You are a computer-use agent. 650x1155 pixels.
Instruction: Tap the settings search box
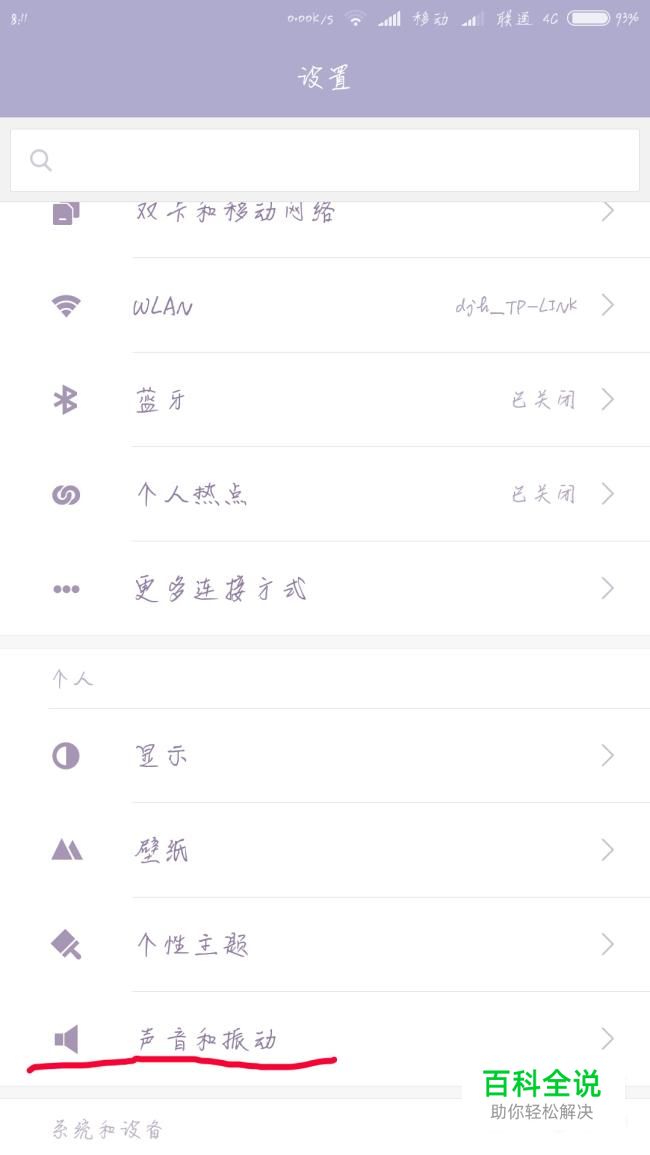[325, 160]
